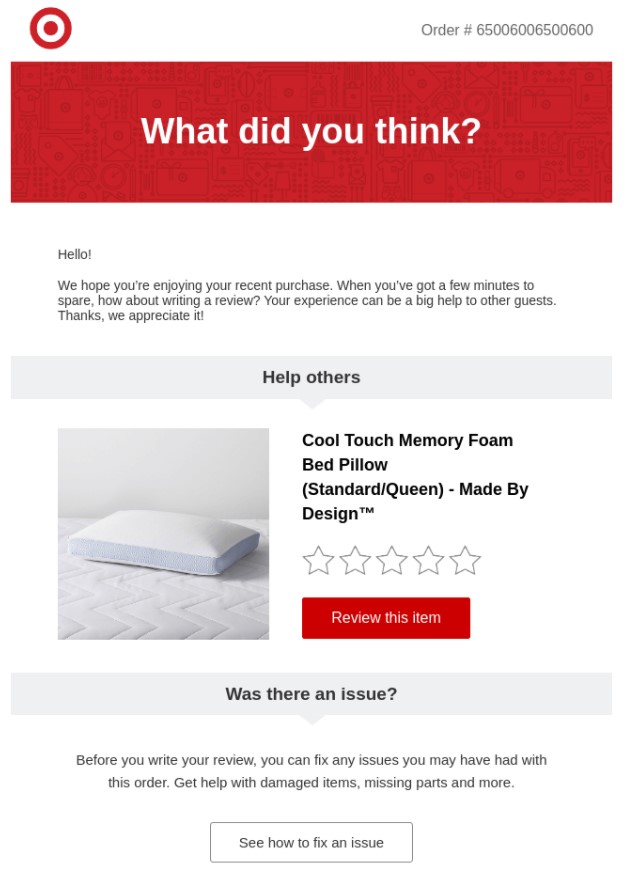Rate the pillow one star

pos(318,561)
